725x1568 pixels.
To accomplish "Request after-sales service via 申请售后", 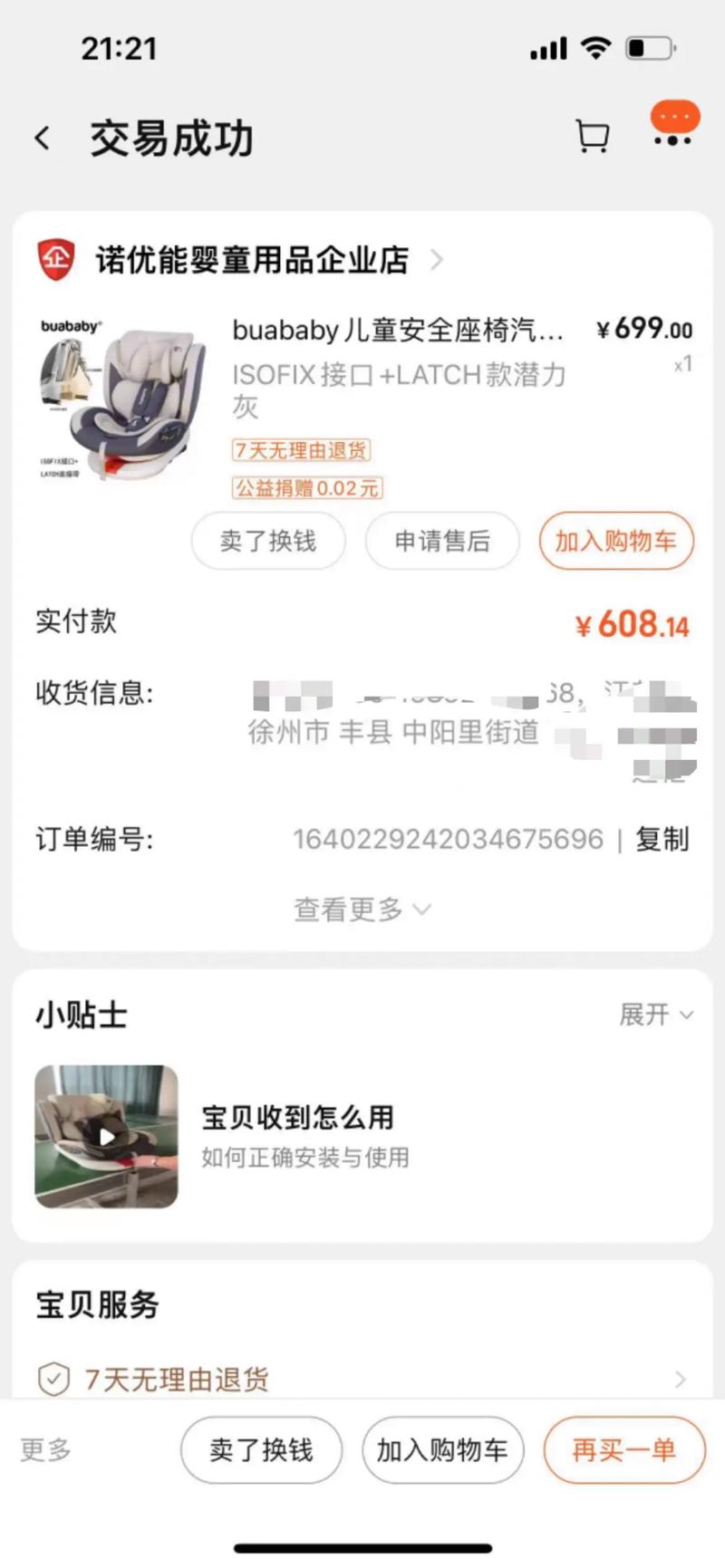I will tap(442, 542).
